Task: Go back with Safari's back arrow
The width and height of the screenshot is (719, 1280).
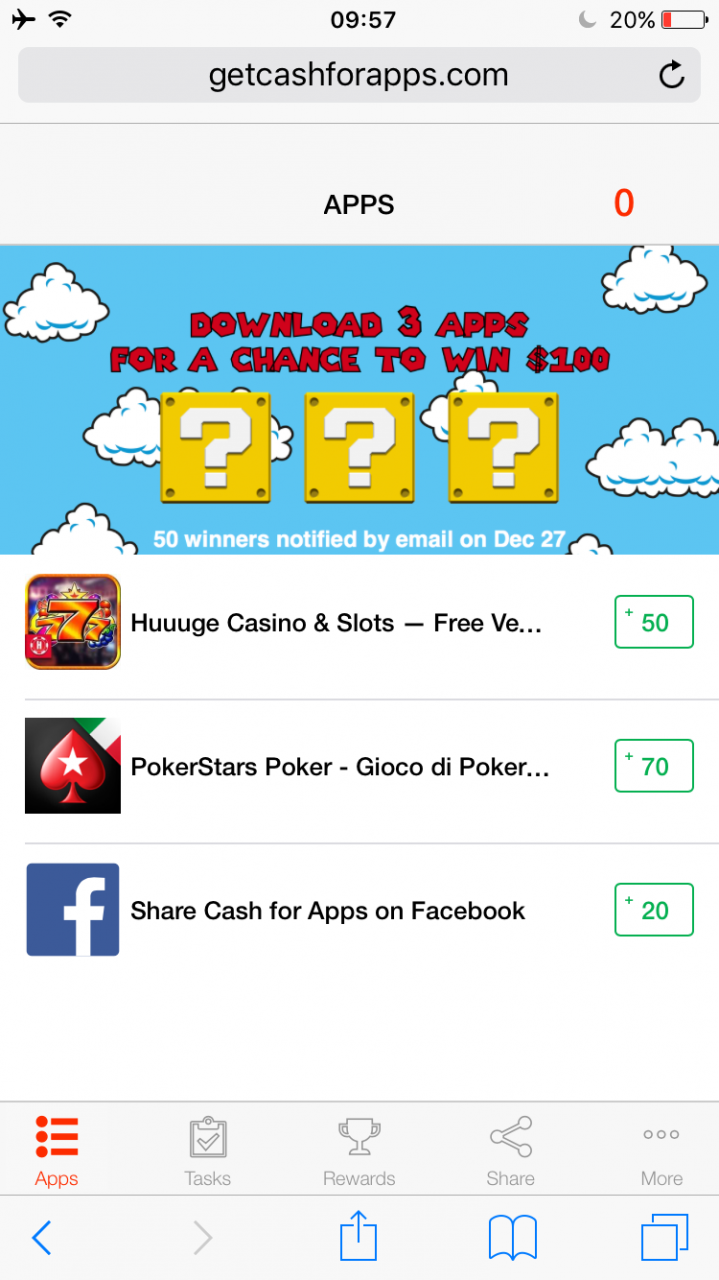Action: coord(41,1238)
